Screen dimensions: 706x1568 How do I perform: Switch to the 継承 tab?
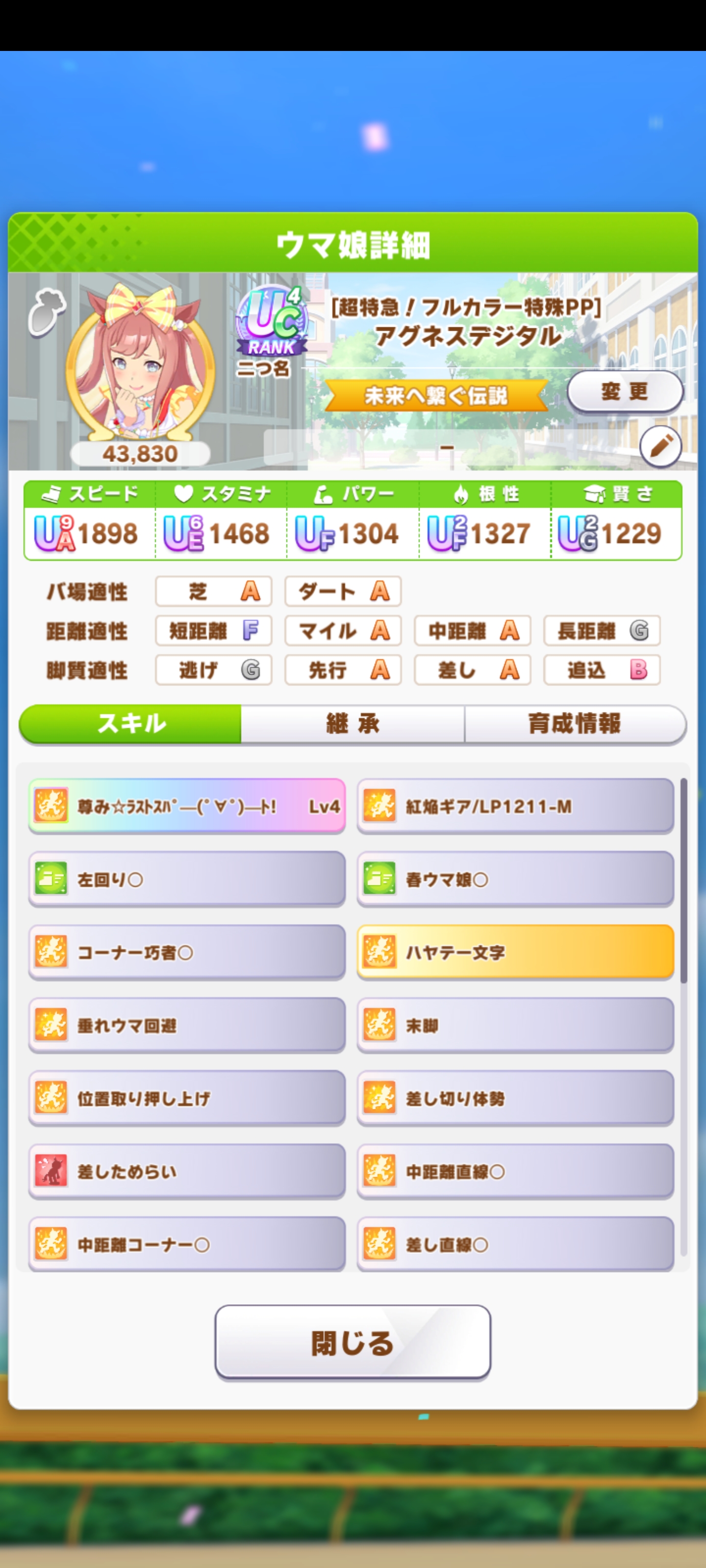(x=352, y=724)
